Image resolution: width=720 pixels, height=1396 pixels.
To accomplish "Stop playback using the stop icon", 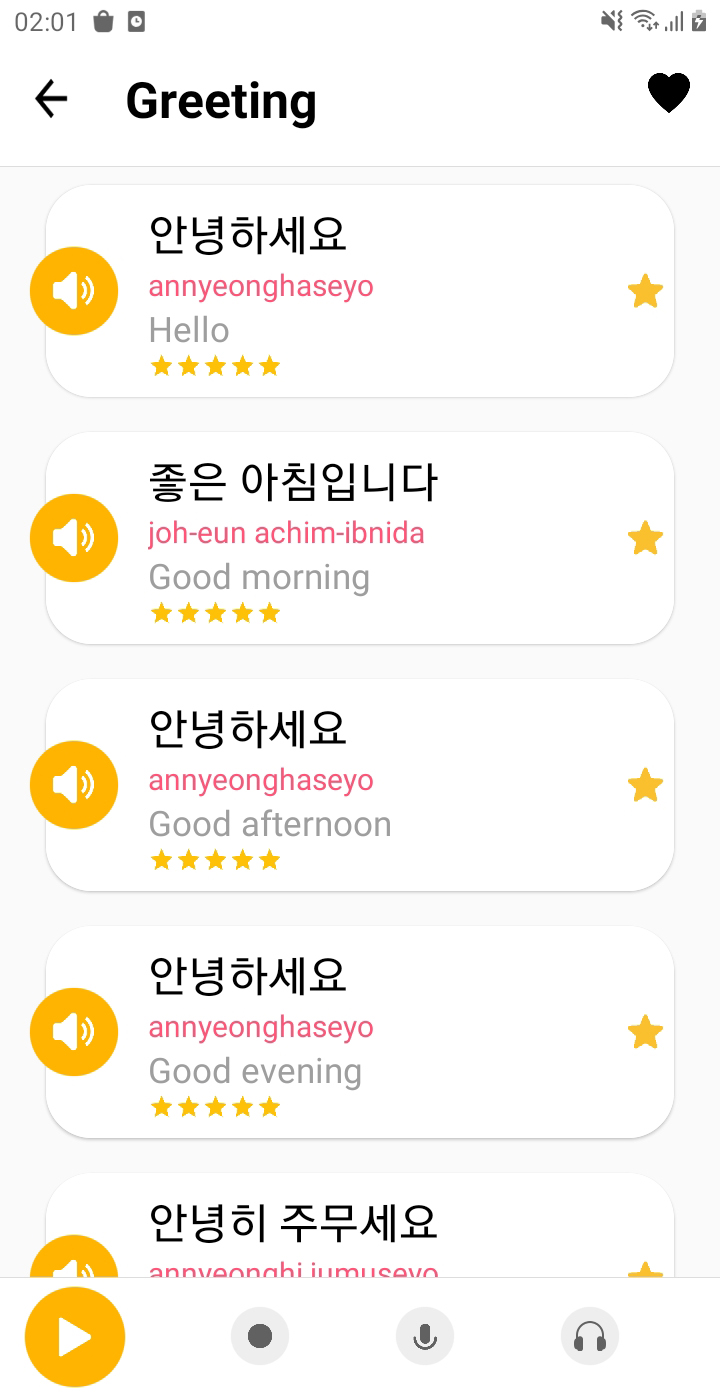I will 260,1335.
